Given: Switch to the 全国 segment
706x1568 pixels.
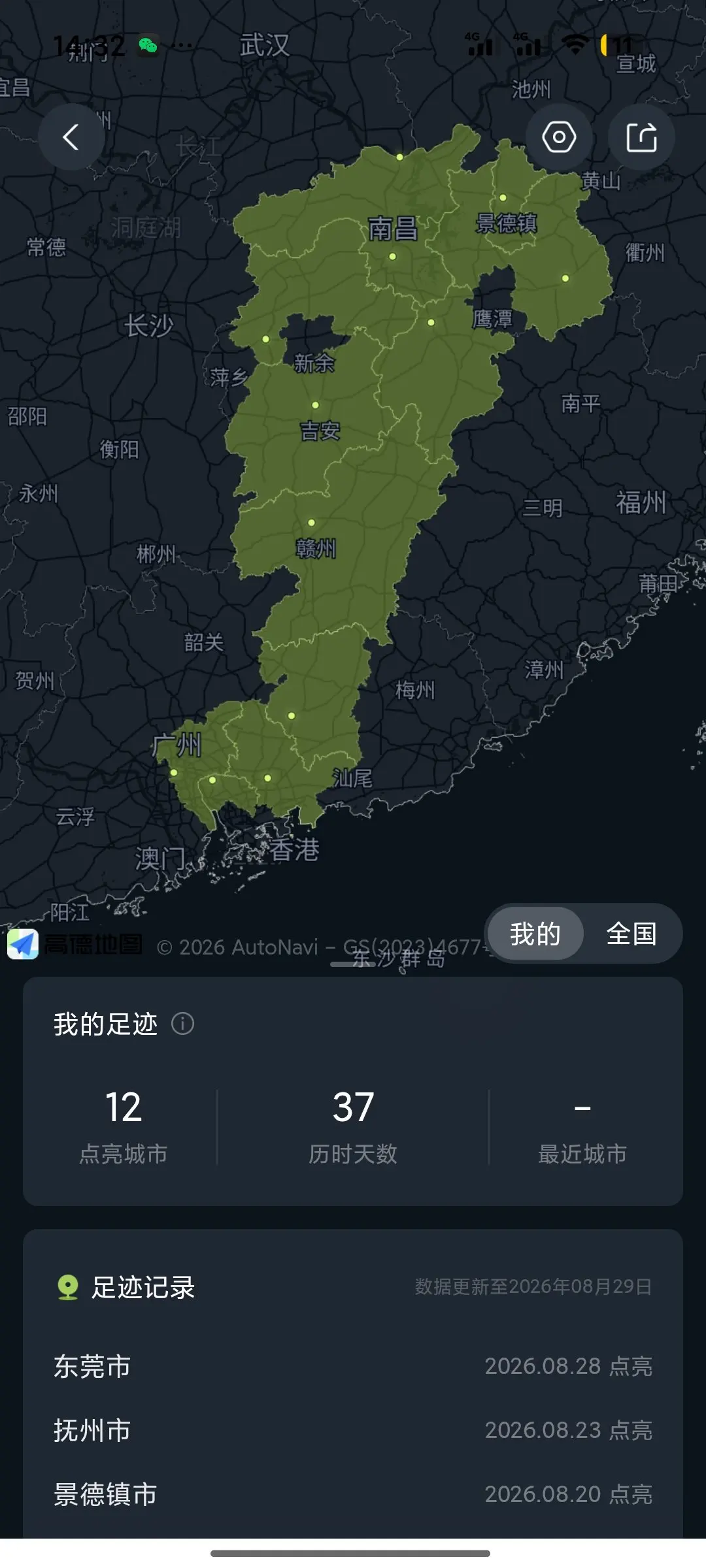Looking at the screenshot, I should [631, 934].
